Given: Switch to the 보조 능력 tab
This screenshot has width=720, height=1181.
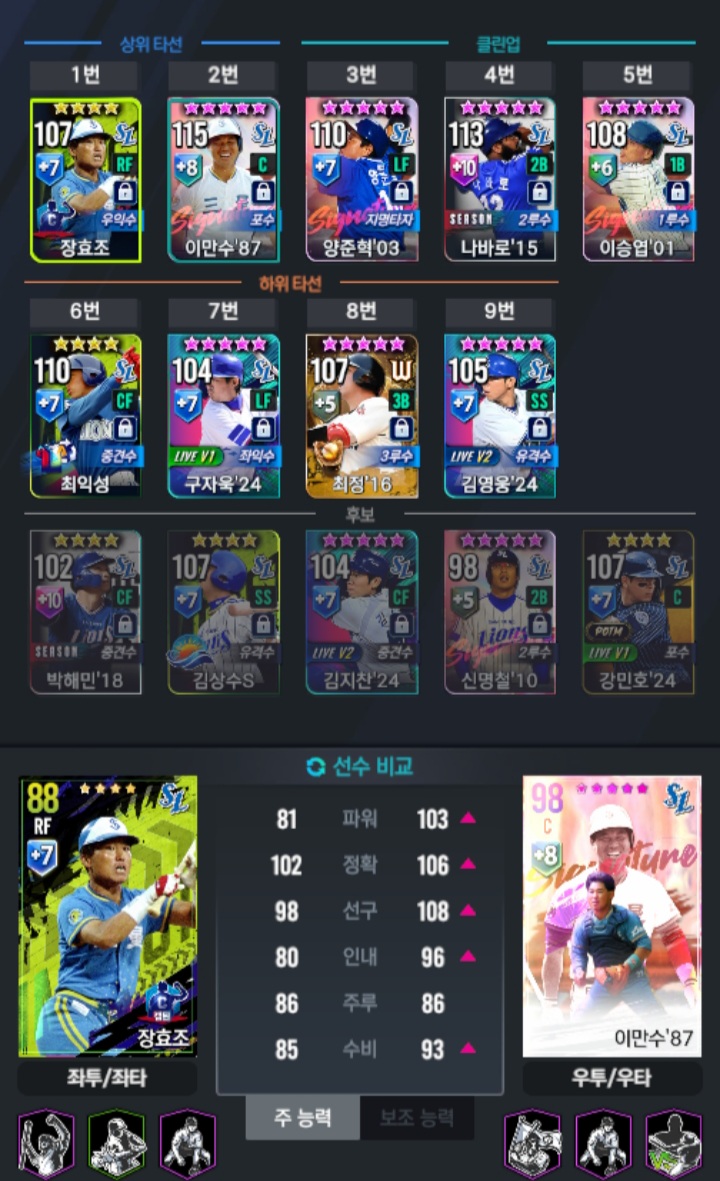Looking at the screenshot, I should pos(416,1118).
